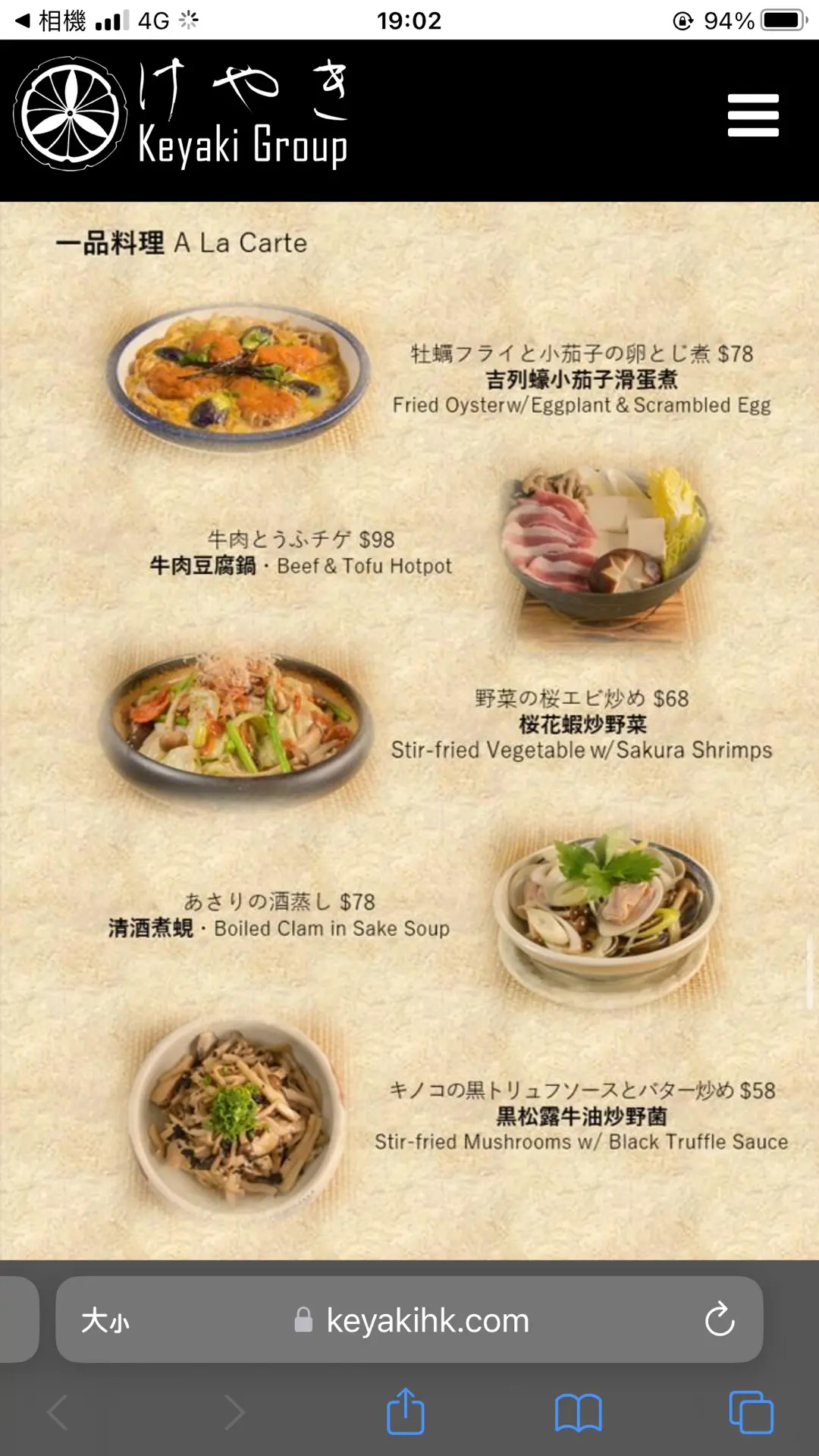Open the text size options in the address bar
The image size is (819, 1456).
pyautogui.click(x=105, y=1320)
